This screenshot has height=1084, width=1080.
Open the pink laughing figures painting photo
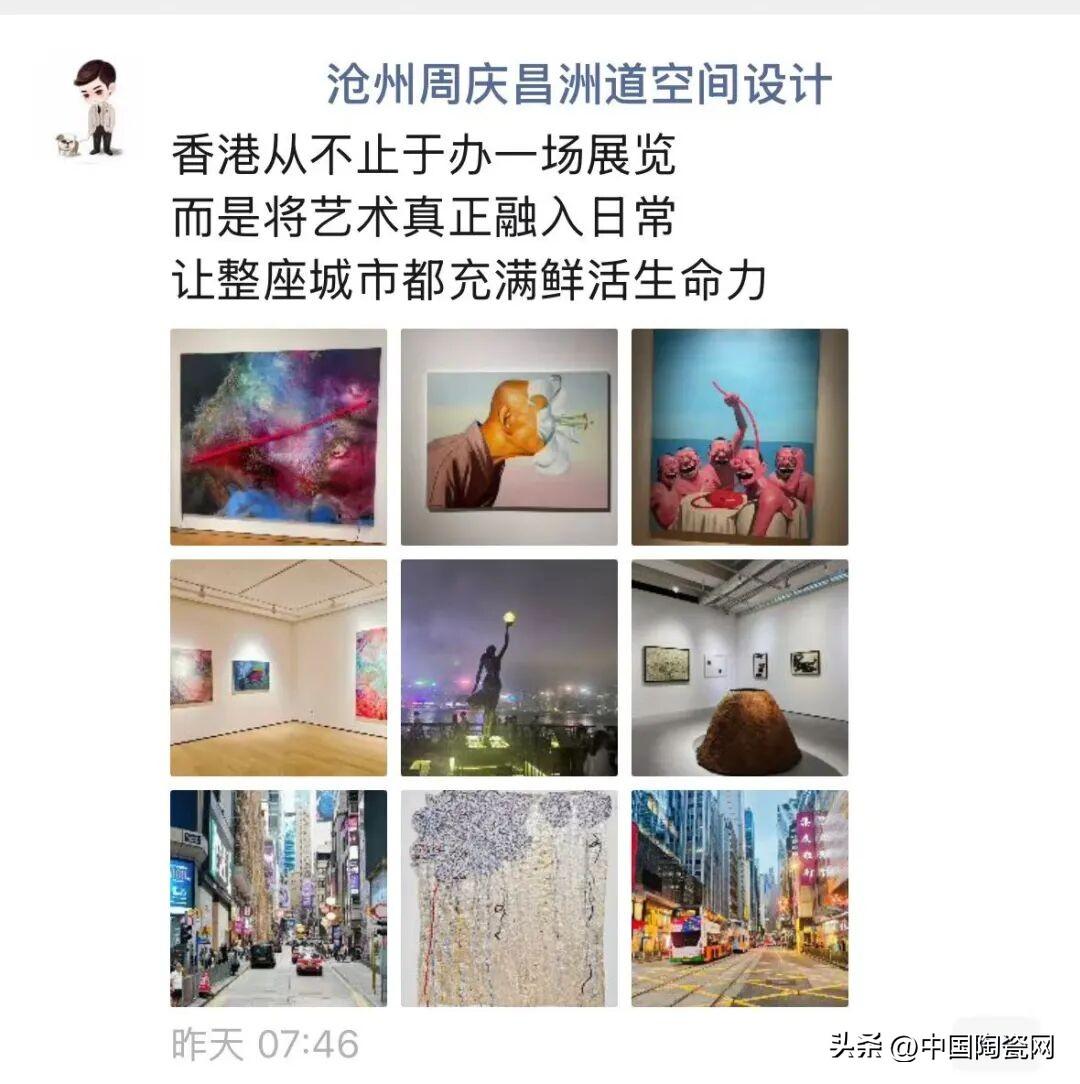pos(739,437)
